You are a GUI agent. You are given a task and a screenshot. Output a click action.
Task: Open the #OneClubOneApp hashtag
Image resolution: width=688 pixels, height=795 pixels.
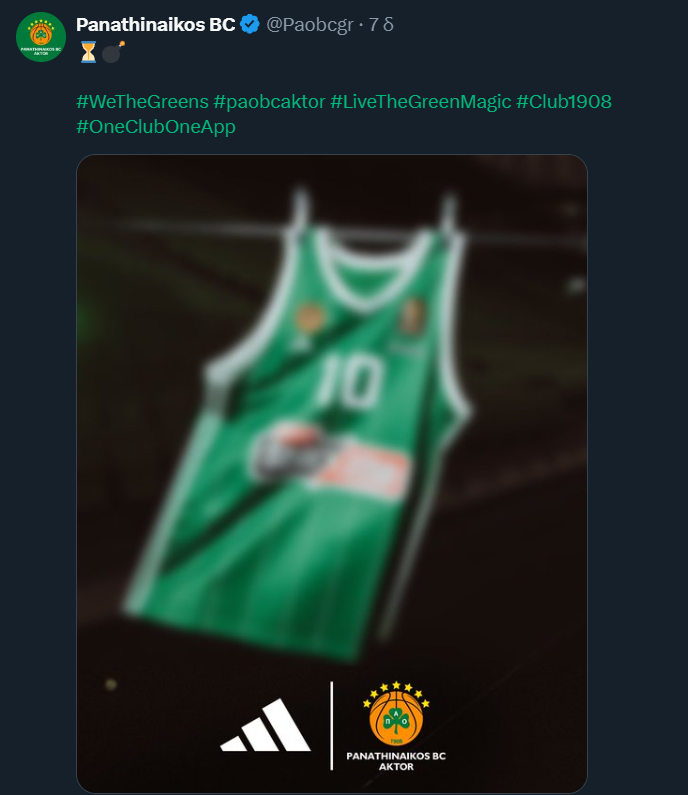pos(156,127)
